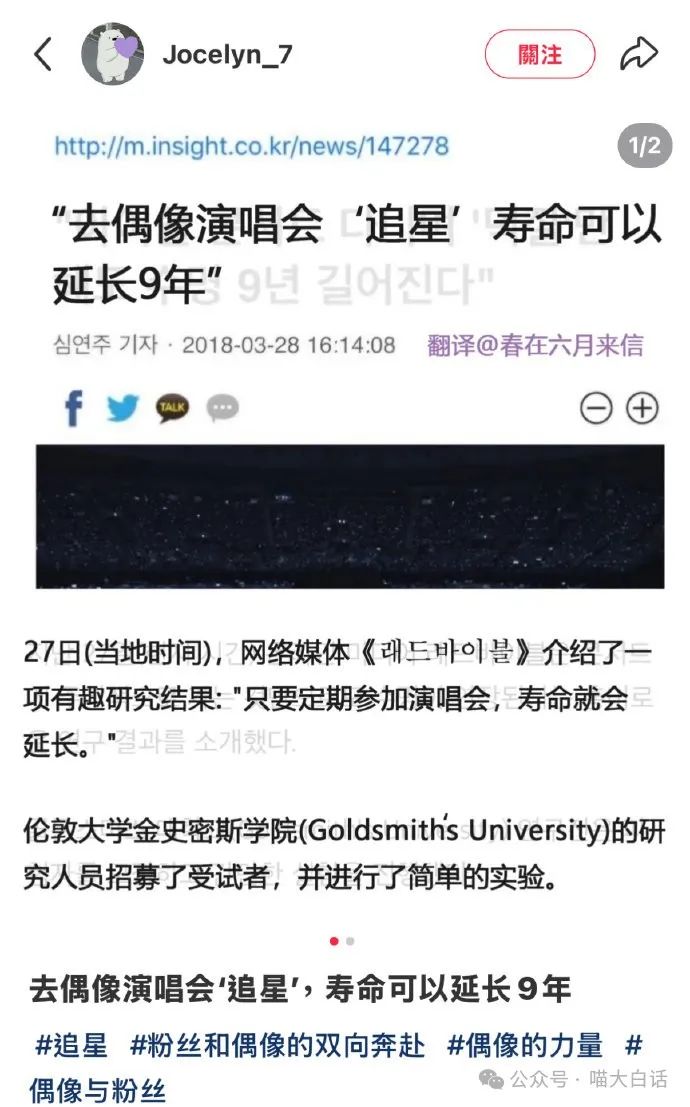
Task: Open the #粉丝和偶像的双向奔赴 hashtag
Action: coord(277,1046)
